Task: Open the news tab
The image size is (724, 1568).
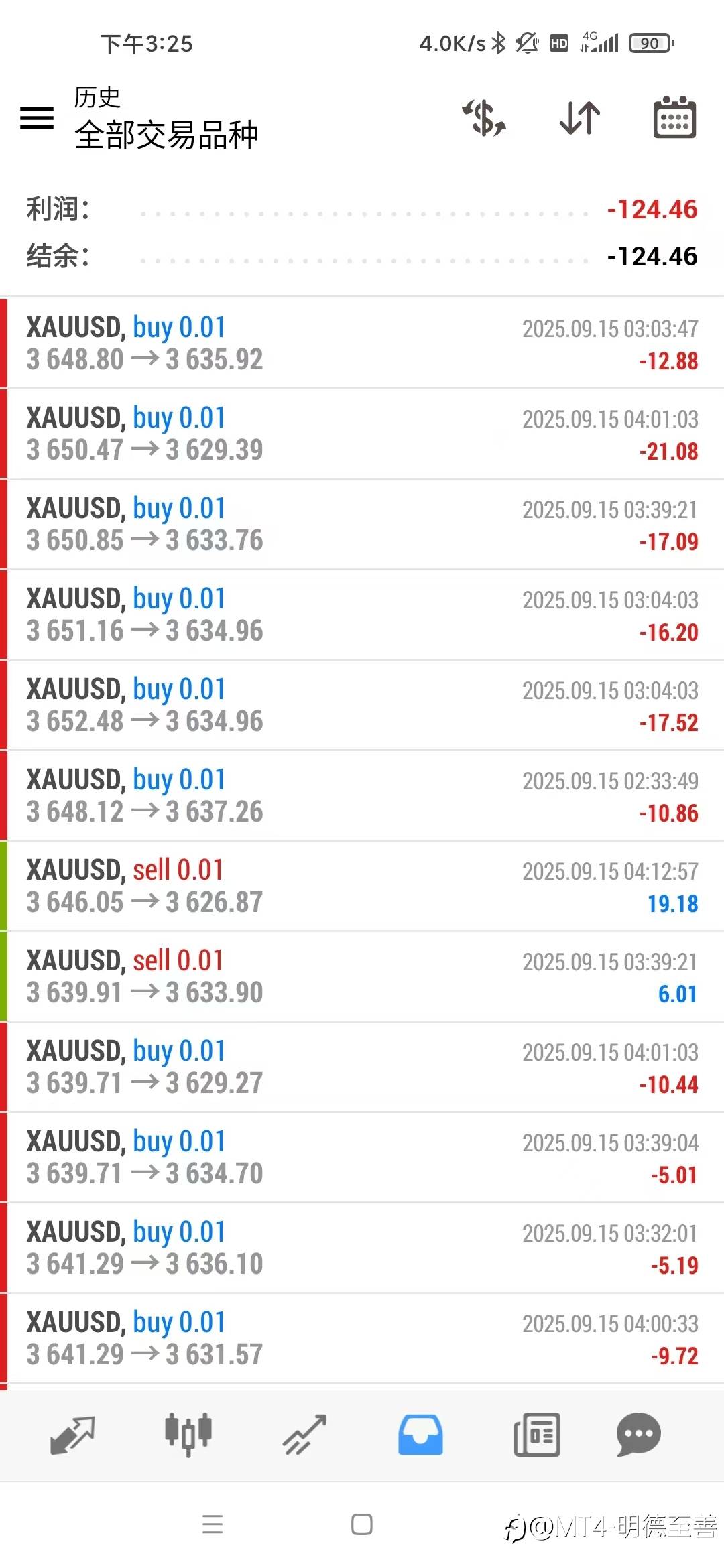Action: click(536, 1435)
